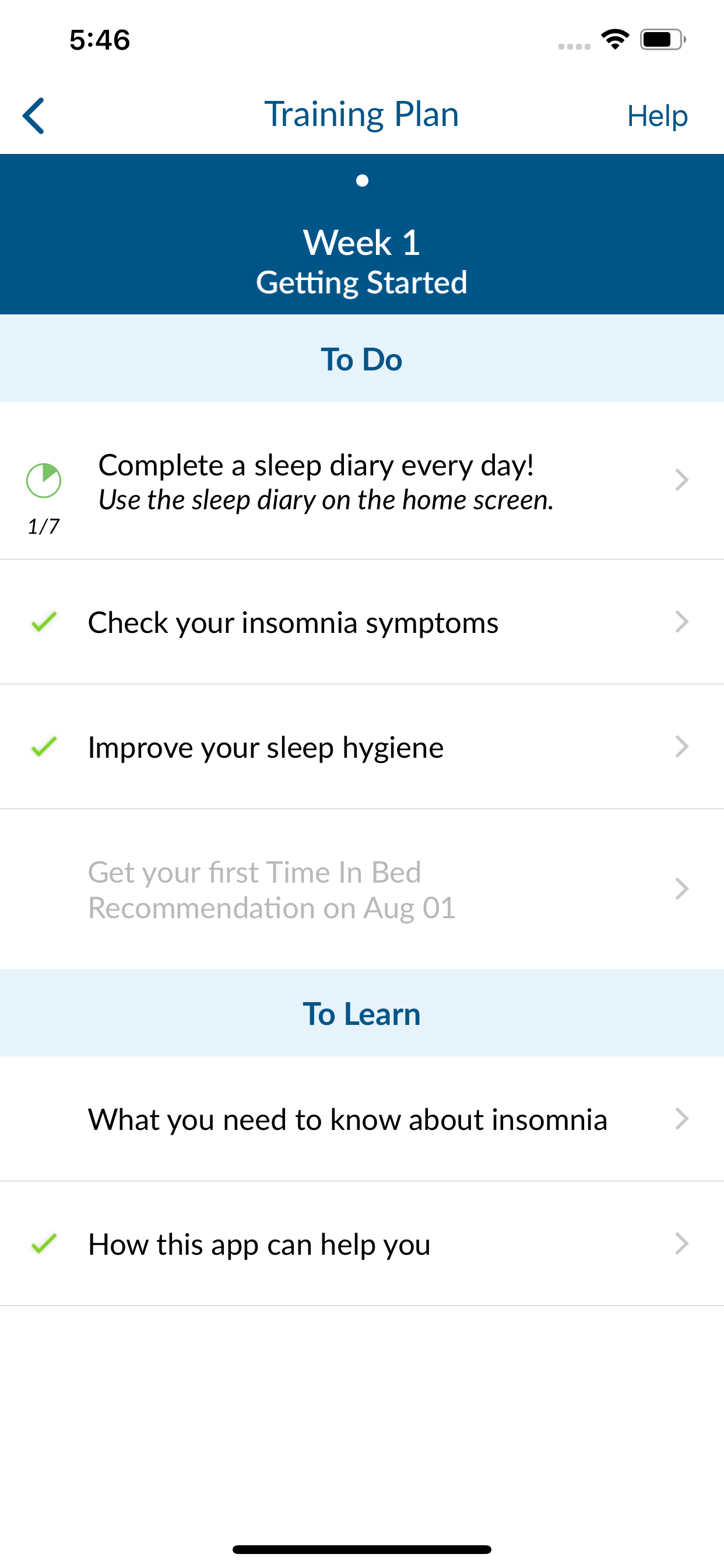Tap How this app can help you row
The image size is (724, 1568).
[259, 1244]
